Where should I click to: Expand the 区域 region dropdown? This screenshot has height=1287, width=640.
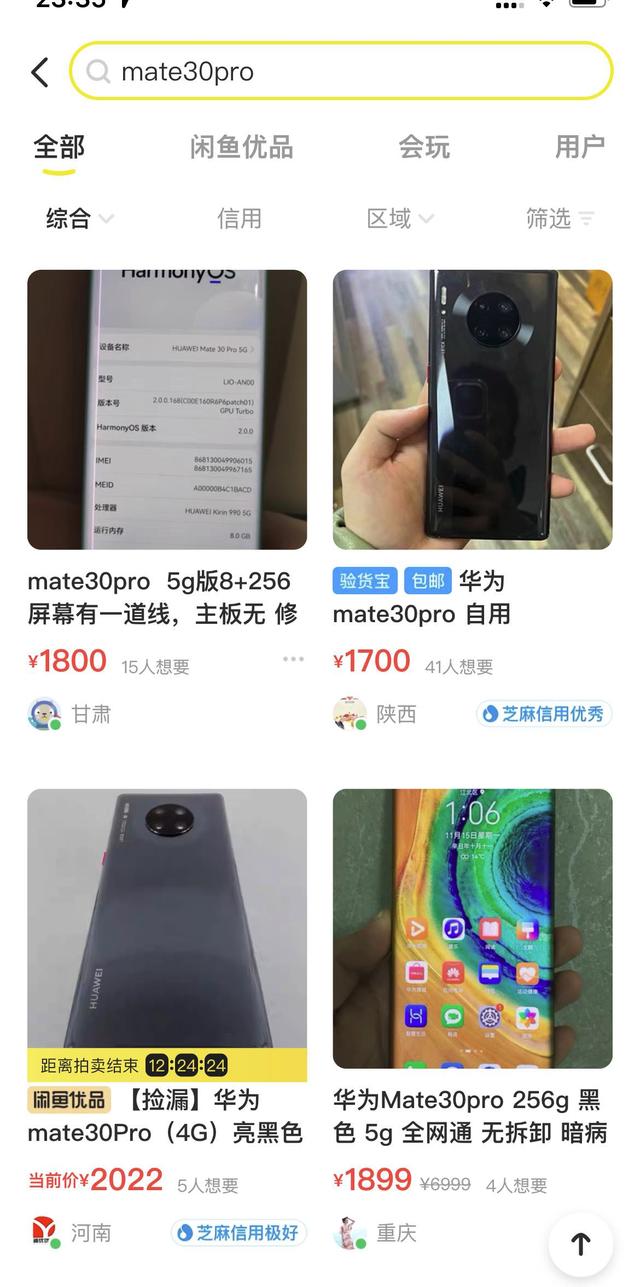point(399,218)
